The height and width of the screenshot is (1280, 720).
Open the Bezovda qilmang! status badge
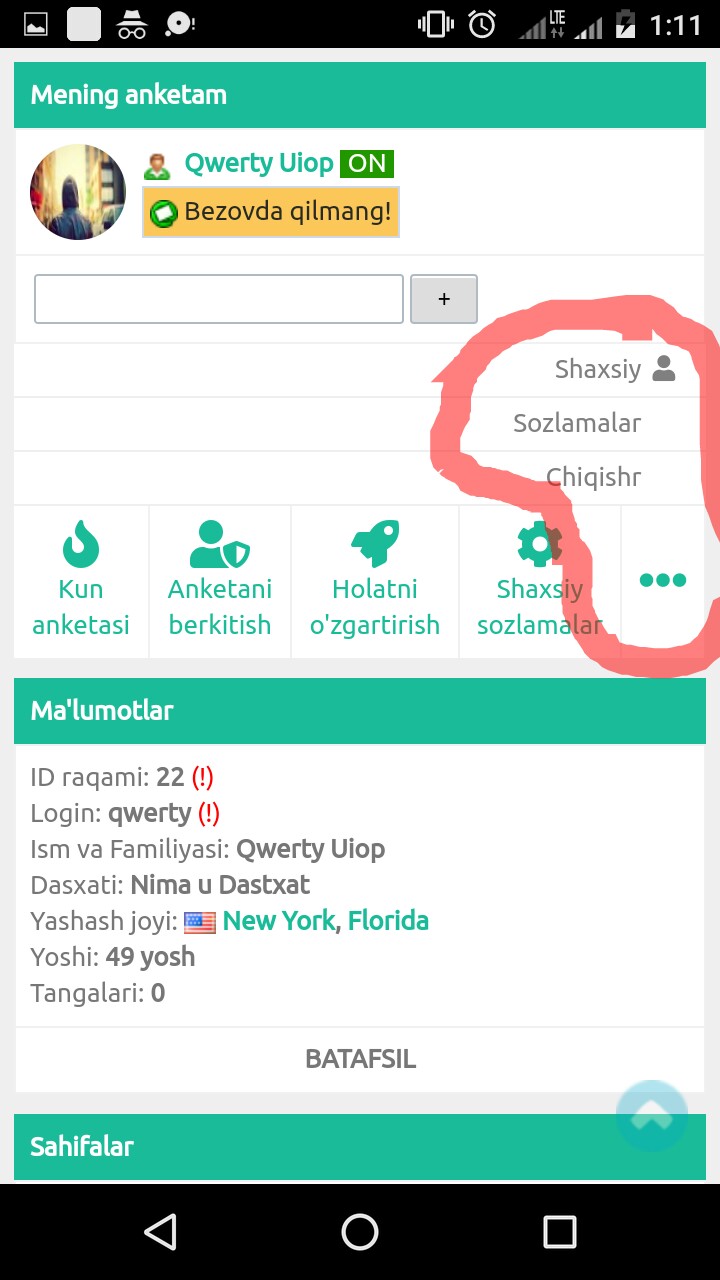coord(271,212)
